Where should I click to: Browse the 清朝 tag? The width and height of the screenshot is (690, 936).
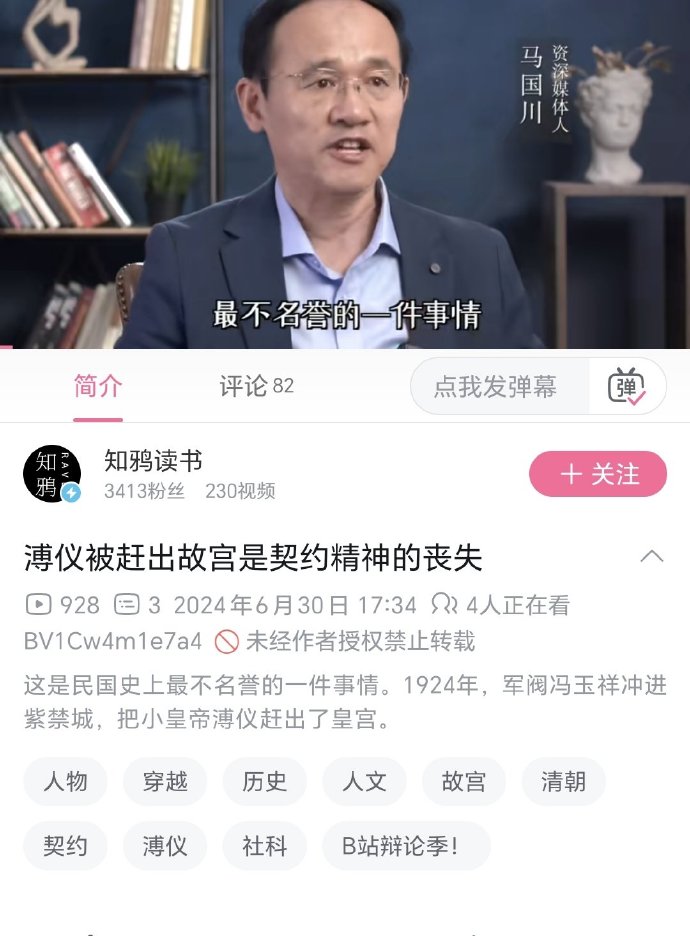click(563, 781)
